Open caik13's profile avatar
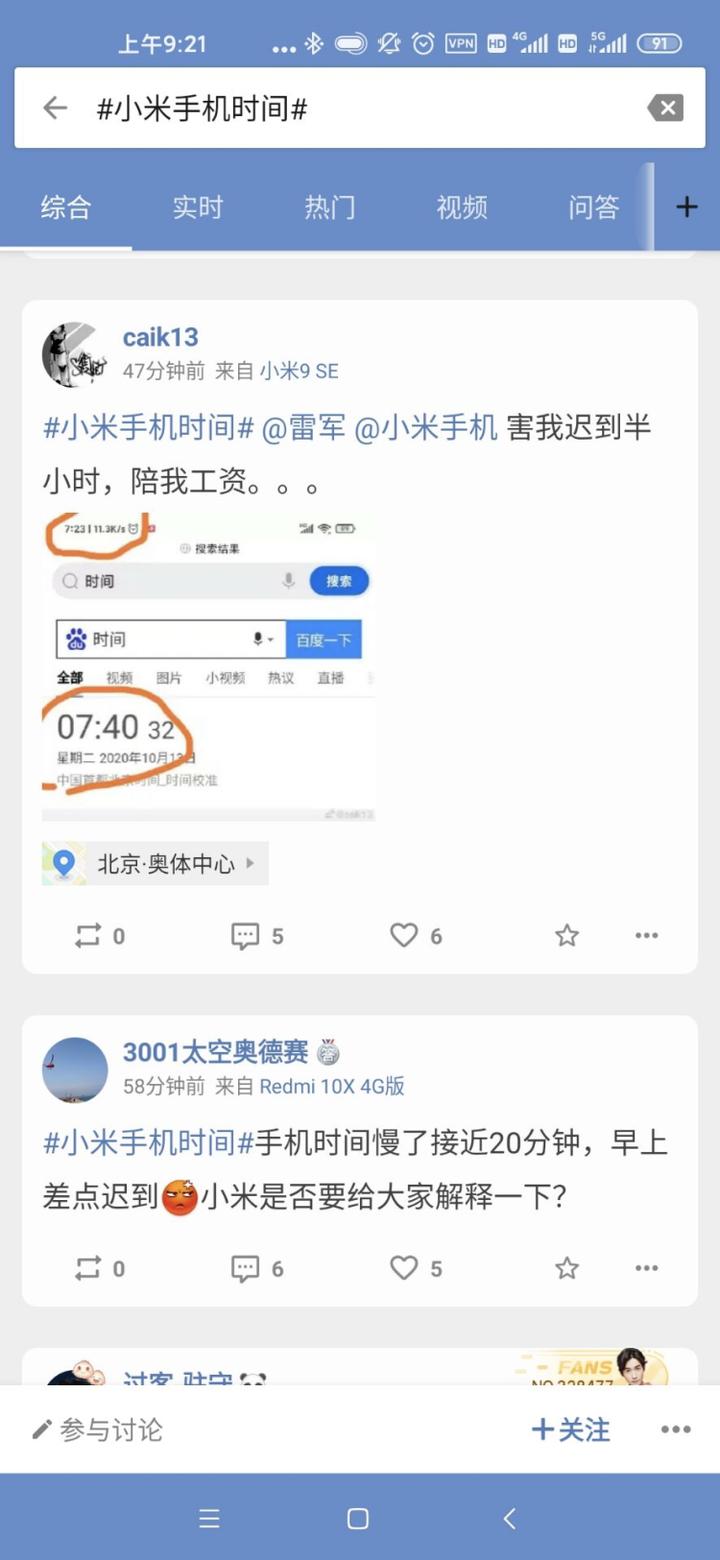Viewport: 720px width, 1560px height. pos(74,354)
